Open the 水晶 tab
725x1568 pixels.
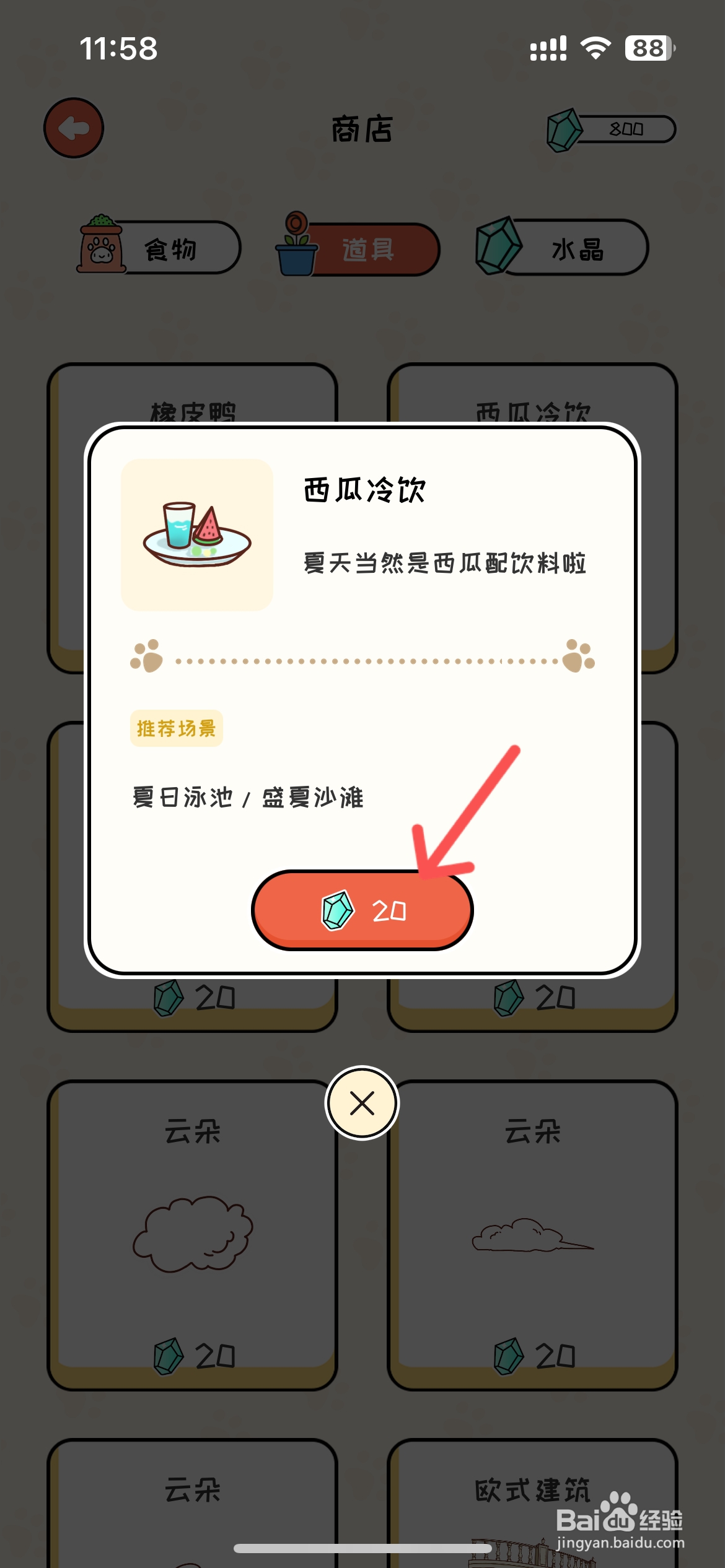point(576,250)
